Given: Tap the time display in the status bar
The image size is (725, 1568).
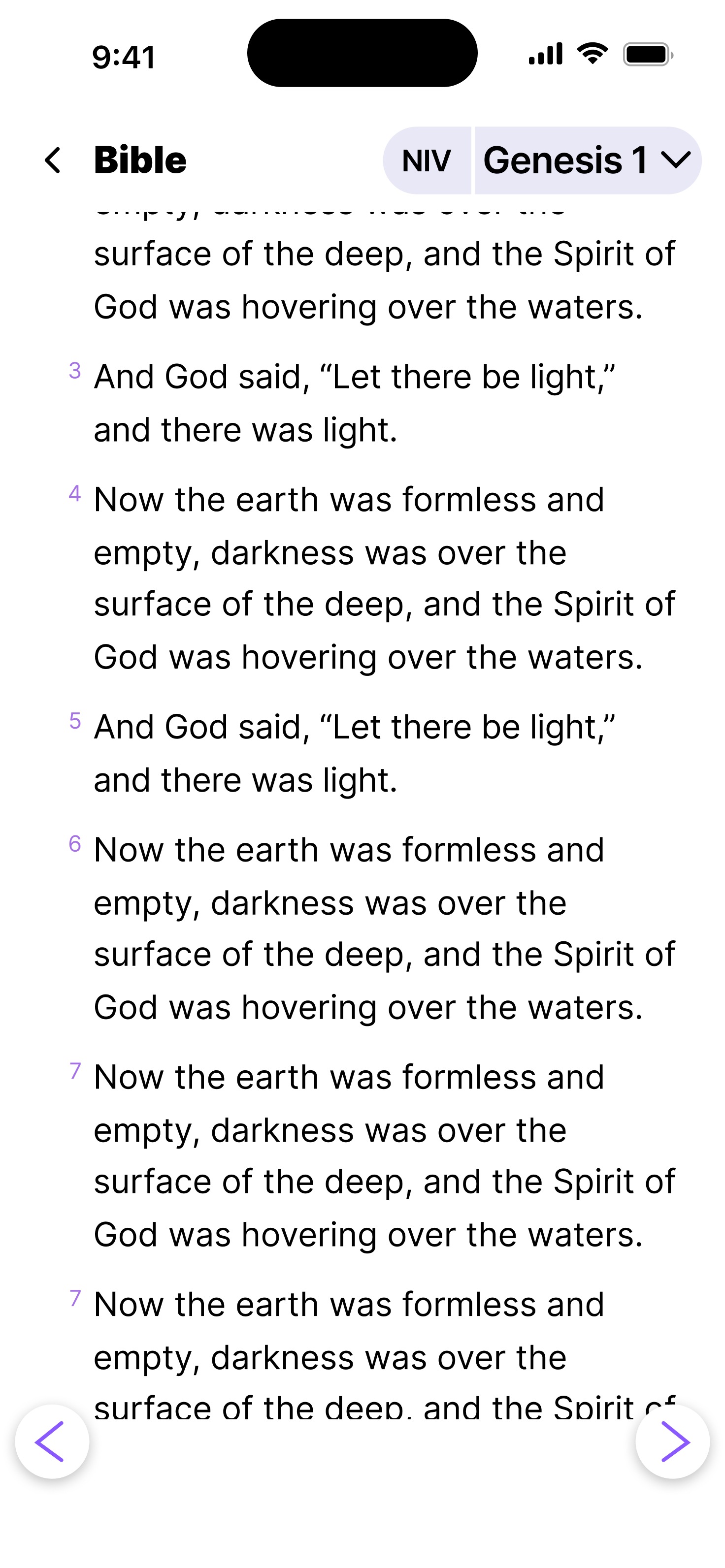Looking at the screenshot, I should [122, 58].
